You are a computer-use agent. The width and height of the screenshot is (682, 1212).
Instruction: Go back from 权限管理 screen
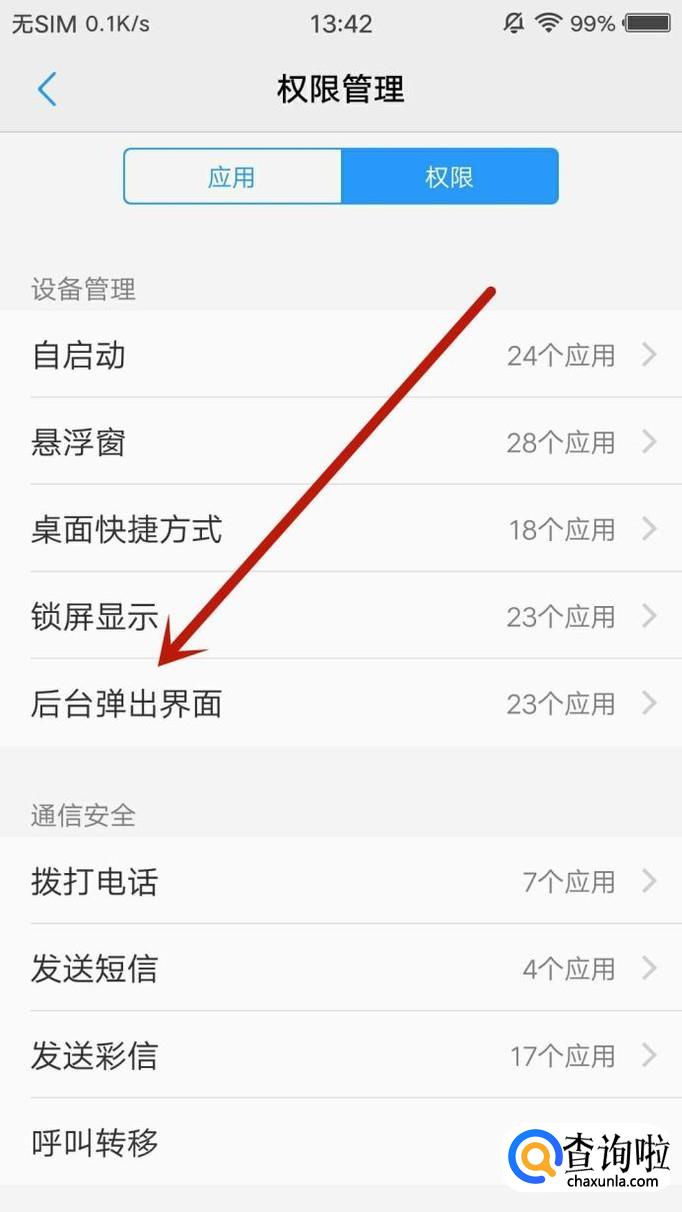click(47, 90)
